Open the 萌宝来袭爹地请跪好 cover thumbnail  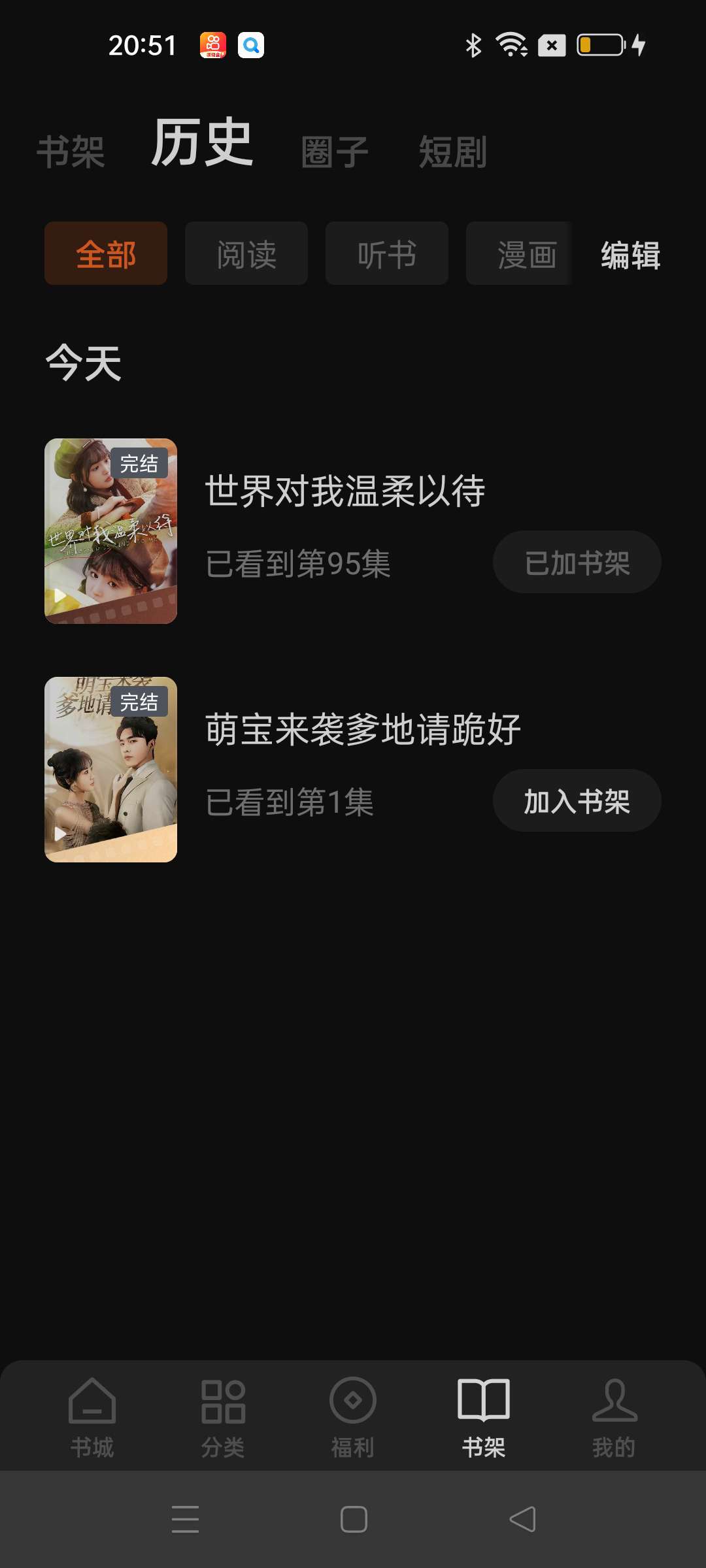(x=110, y=770)
